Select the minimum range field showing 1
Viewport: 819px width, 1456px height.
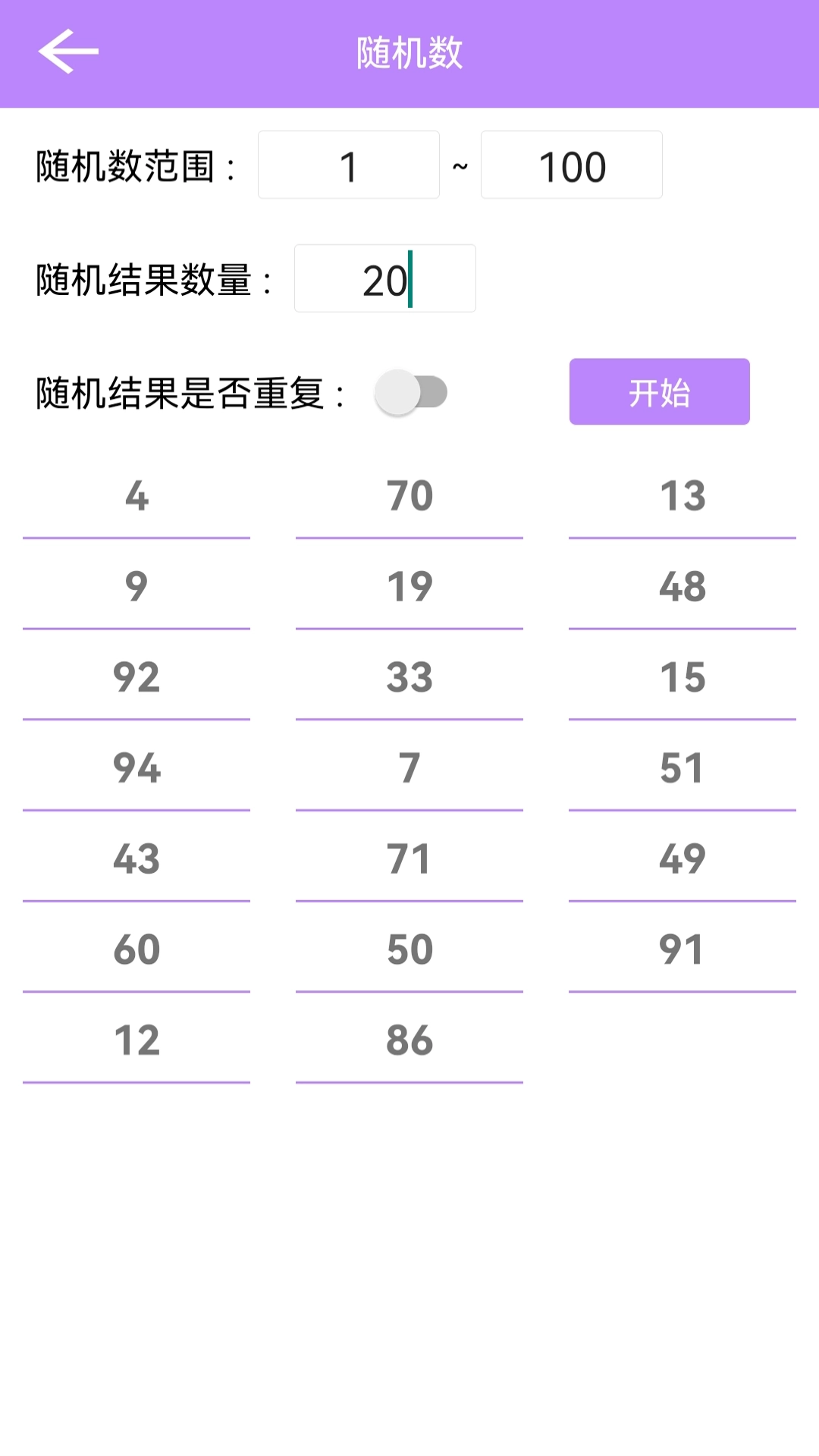(x=348, y=165)
